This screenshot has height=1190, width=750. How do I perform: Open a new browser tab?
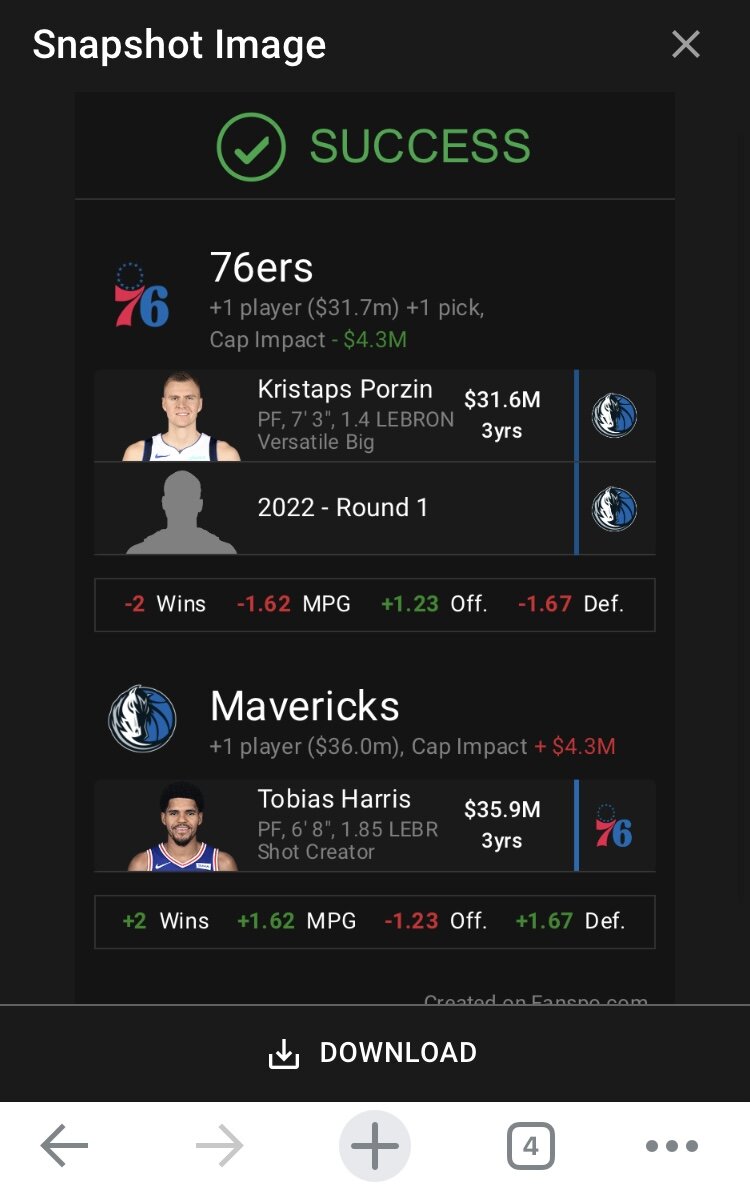tap(375, 1146)
